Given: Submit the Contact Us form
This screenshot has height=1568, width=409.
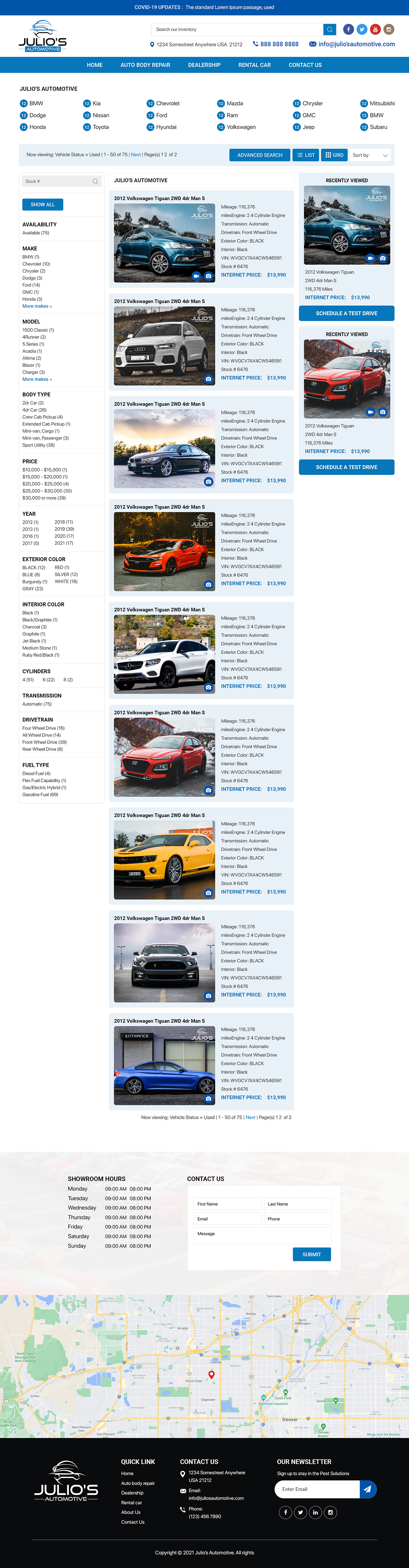Looking at the screenshot, I should point(312,1254).
